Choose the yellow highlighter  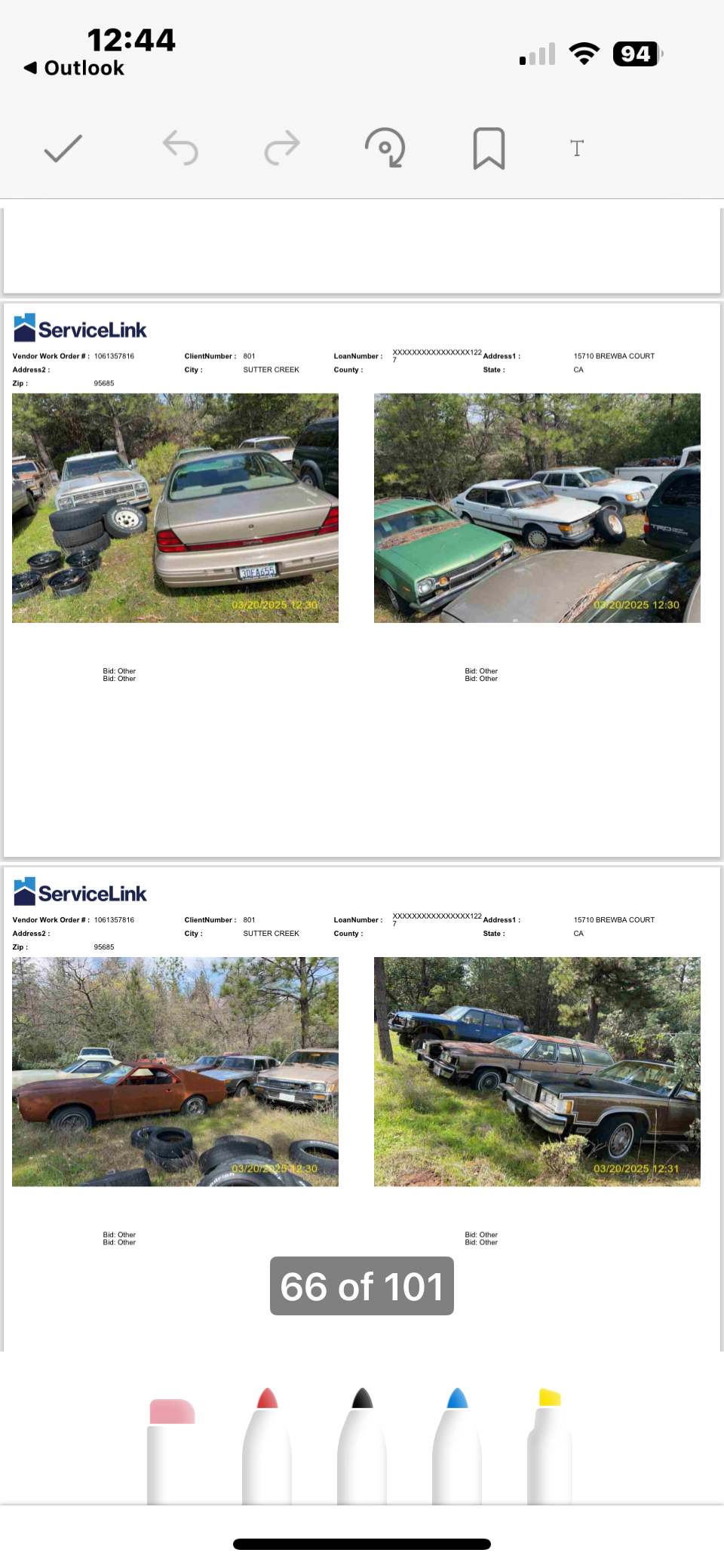(x=550, y=1447)
